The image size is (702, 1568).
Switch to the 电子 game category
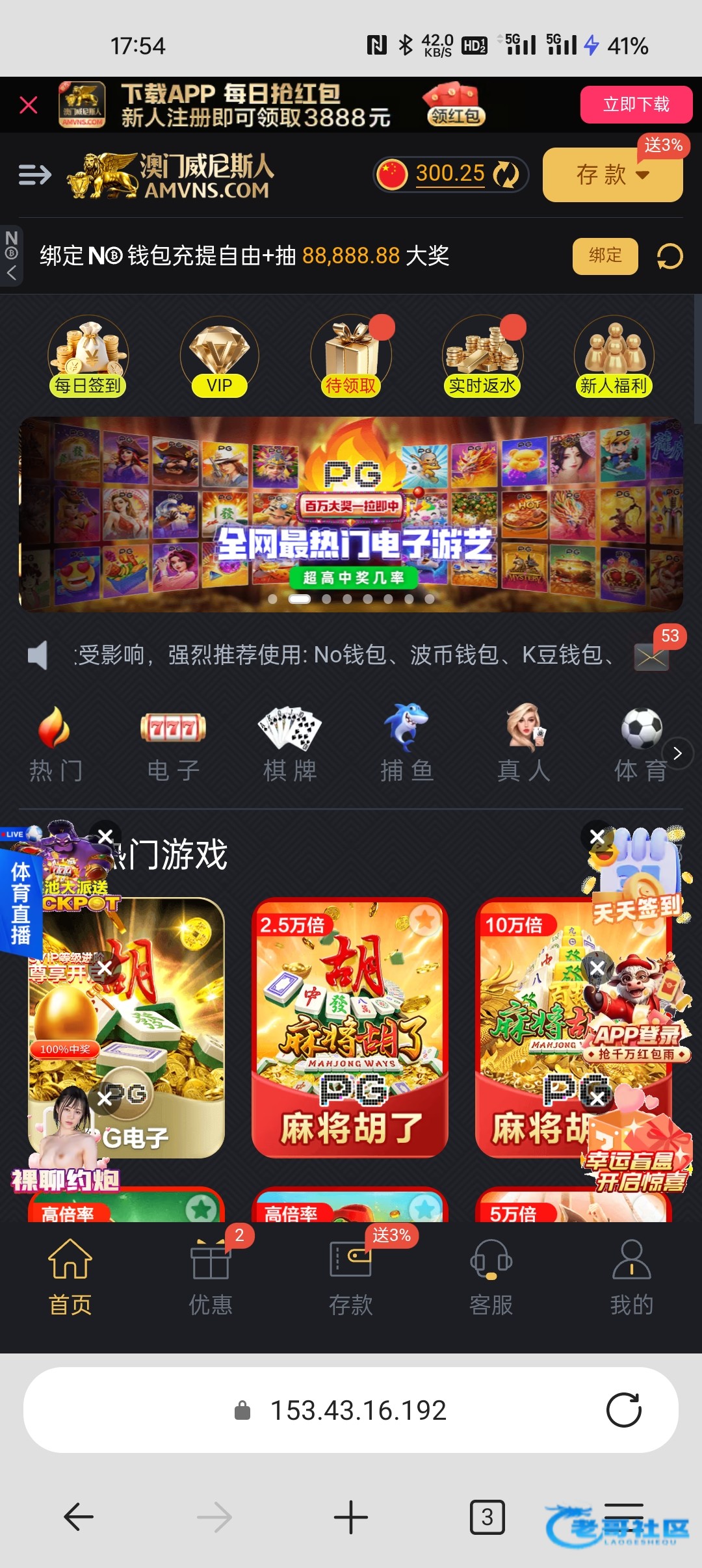[x=173, y=744]
